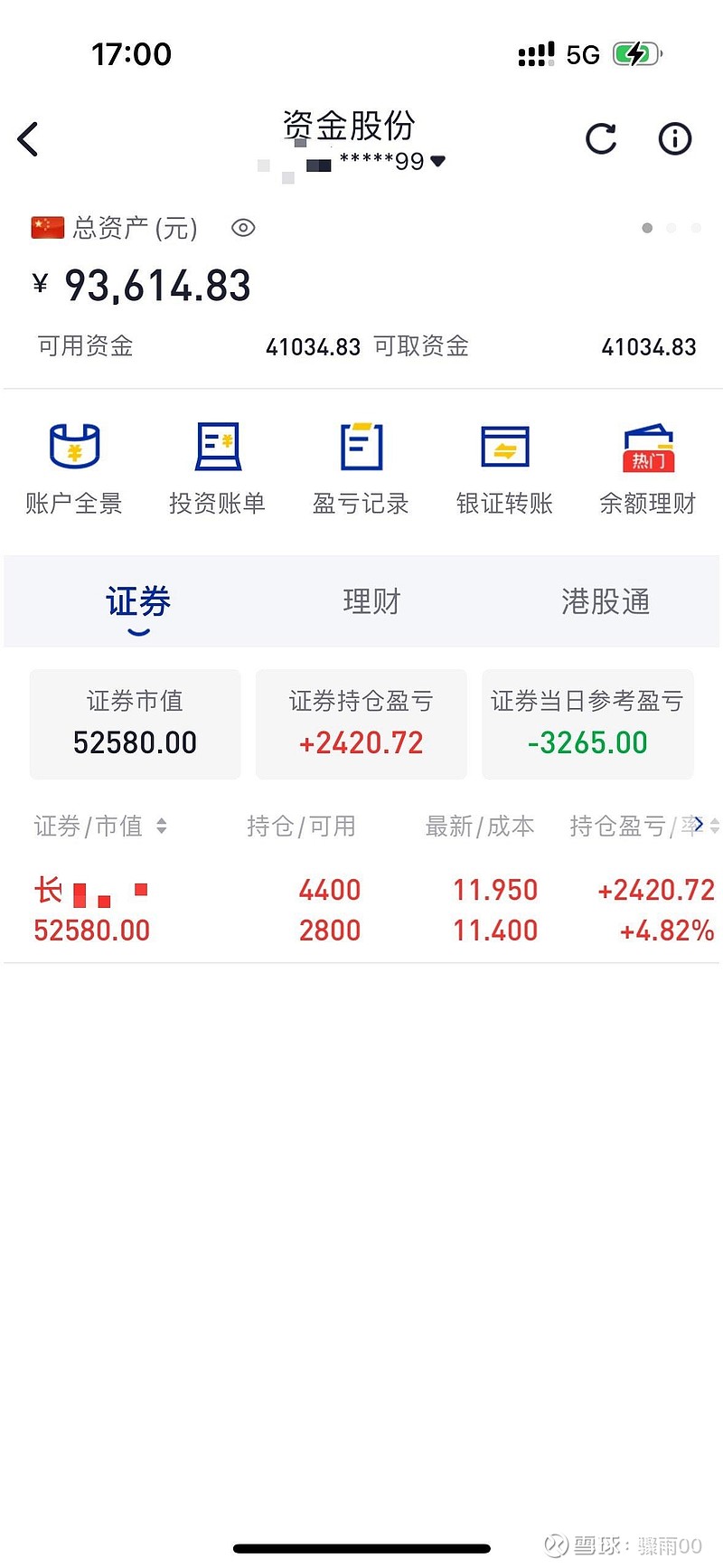This screenshot has width=723, height=1568.
Task: Open the stock holding worth 52580.00
Action: (361, 910)
